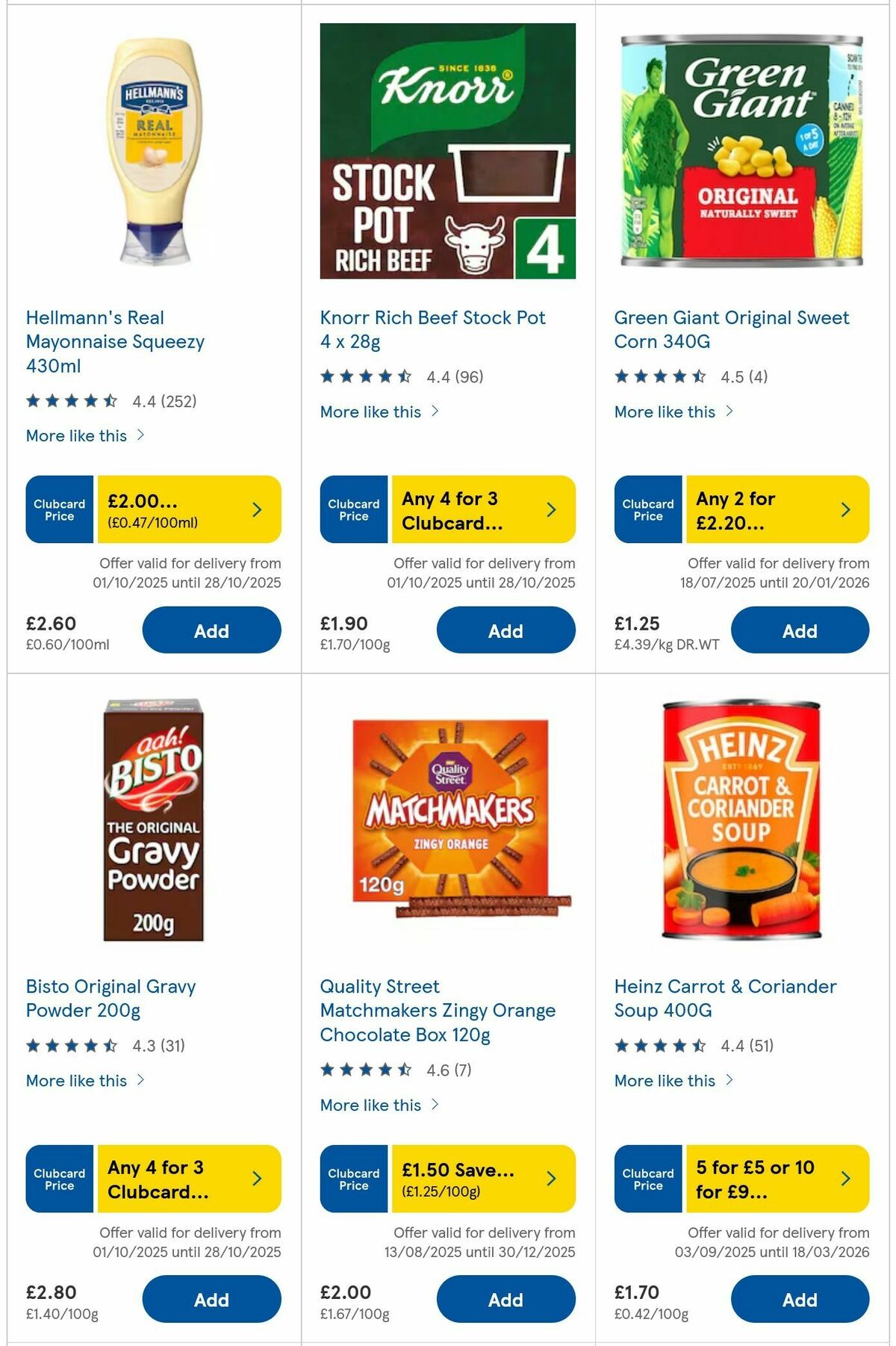Click the Clubcard badge on Bisto Gravy Powder offer
The width and height of the screenshot is (896, 1346).
tap(58, 1179)
